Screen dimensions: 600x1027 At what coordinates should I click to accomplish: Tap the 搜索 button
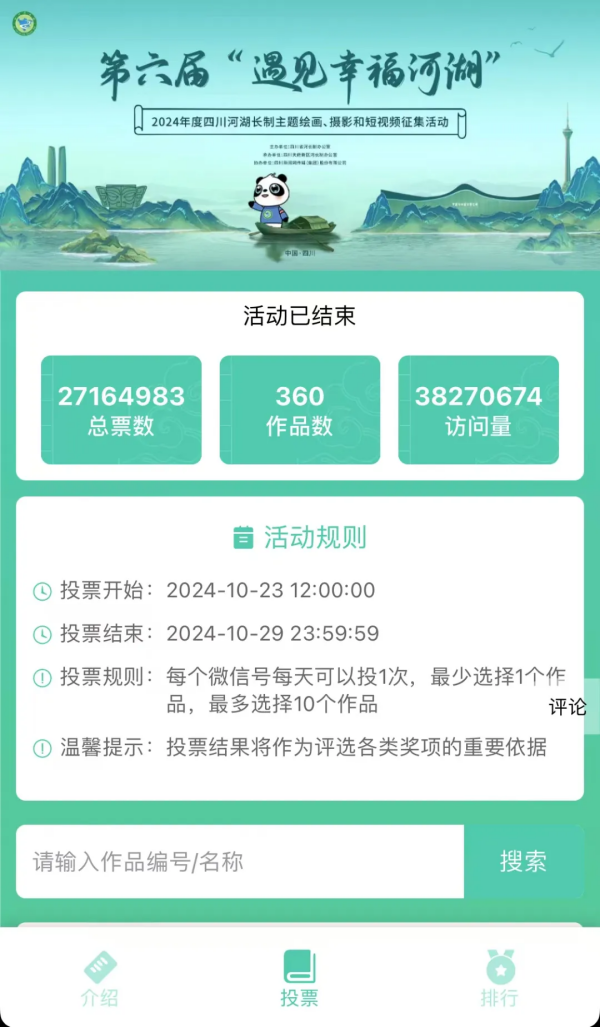click(523, 861)
